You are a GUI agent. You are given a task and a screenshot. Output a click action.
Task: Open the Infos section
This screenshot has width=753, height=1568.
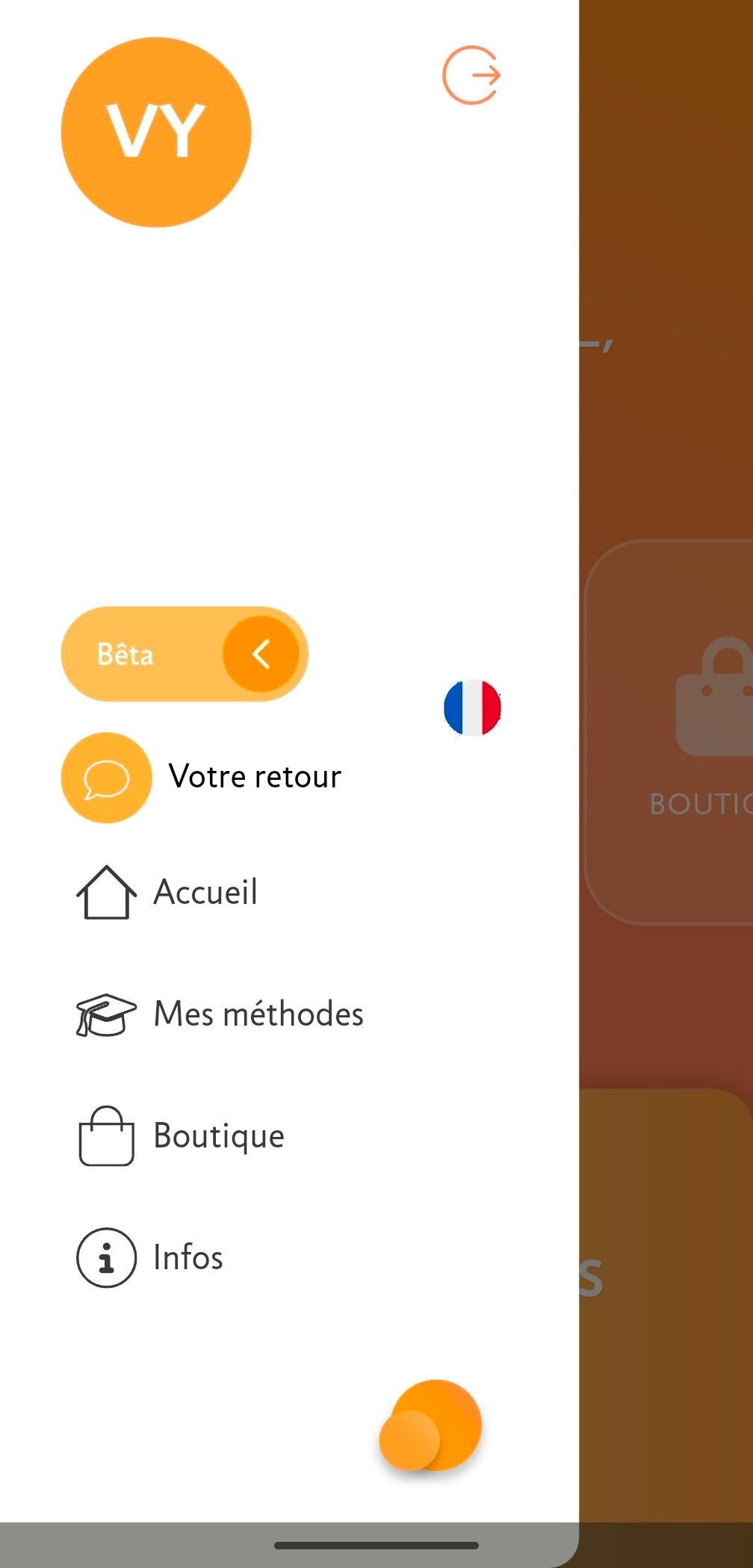click(x=151, y=1258)
